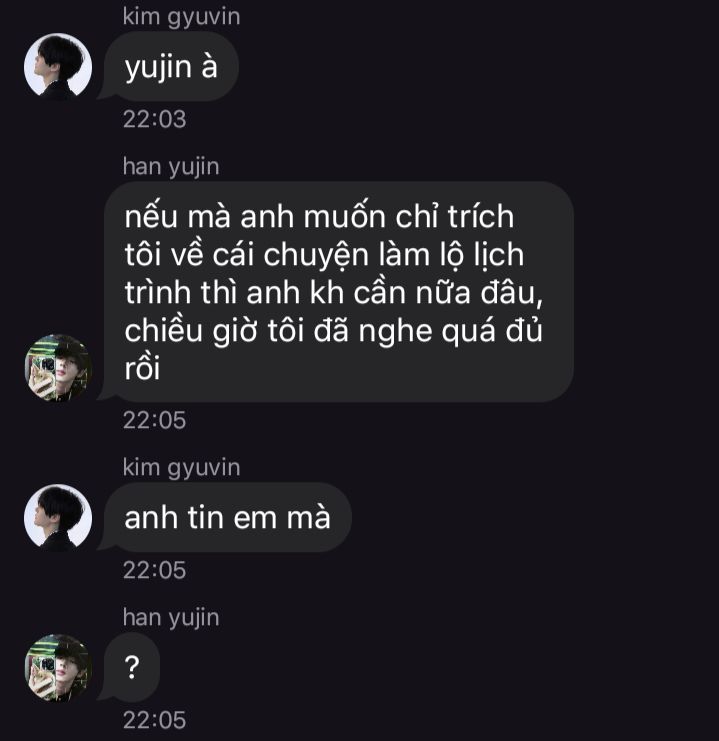View Han Yujin's profile beside the "?" message
The height and width of the screenshot is (741, 719).
[58, 668]
